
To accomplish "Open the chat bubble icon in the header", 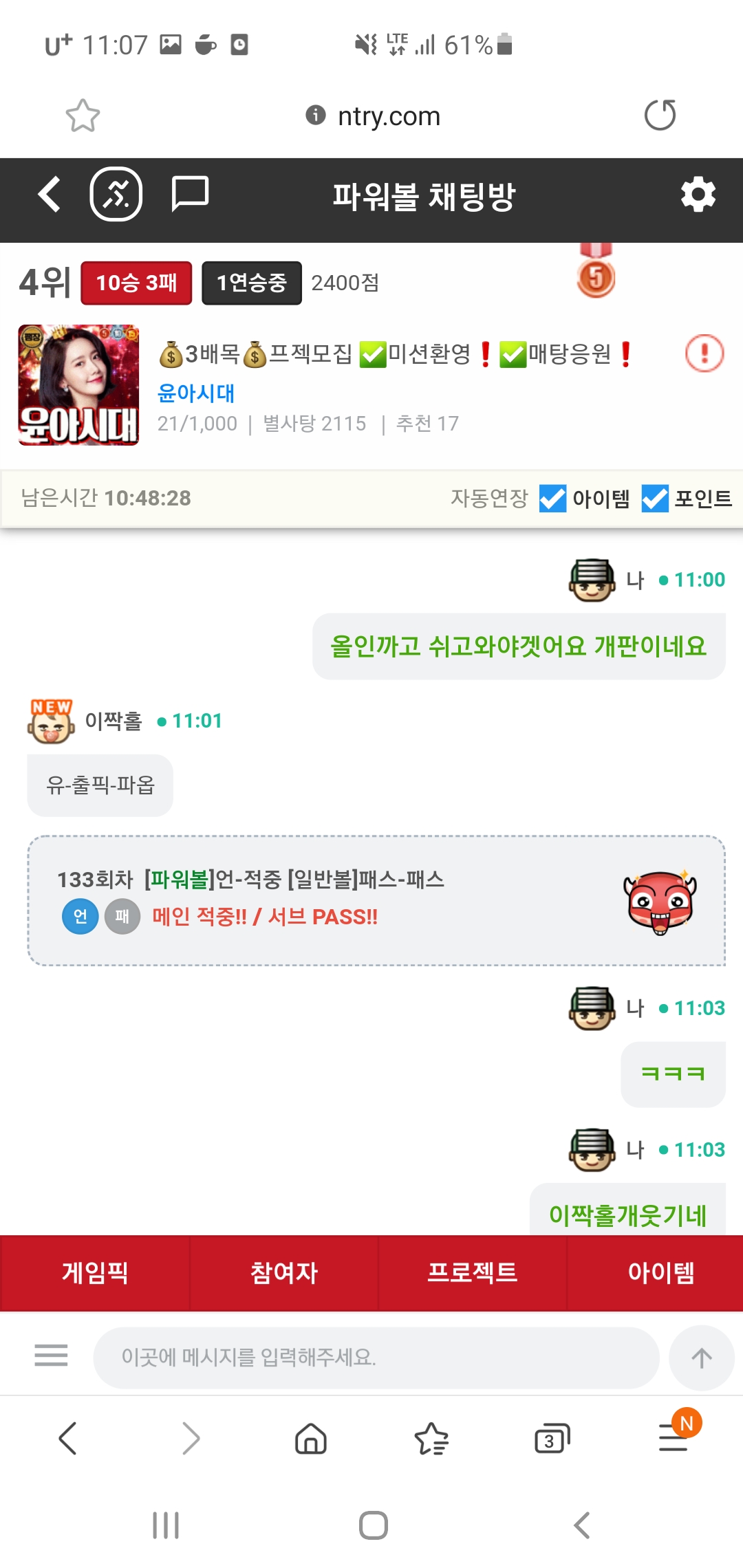I will click(x=189, y=193).
